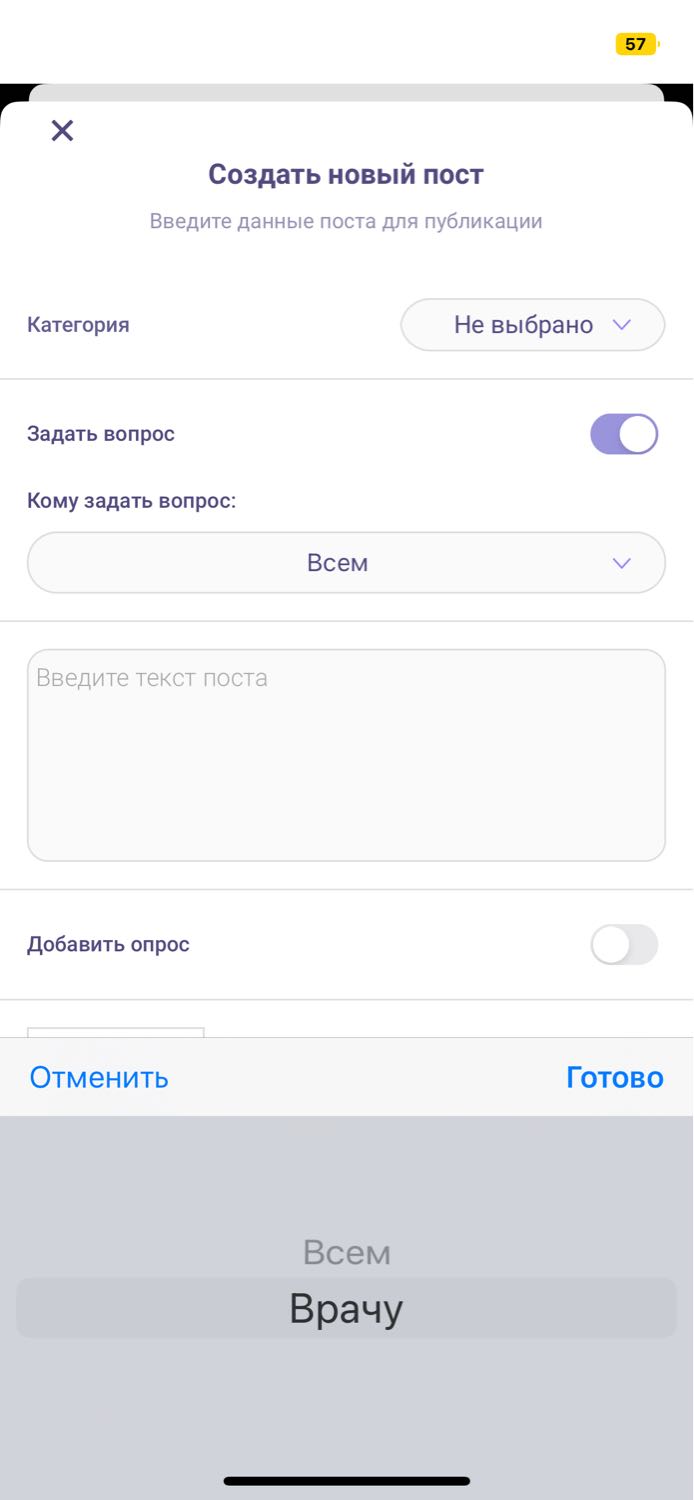Choose Врачу in the picker wheel

coord(346,1308)
